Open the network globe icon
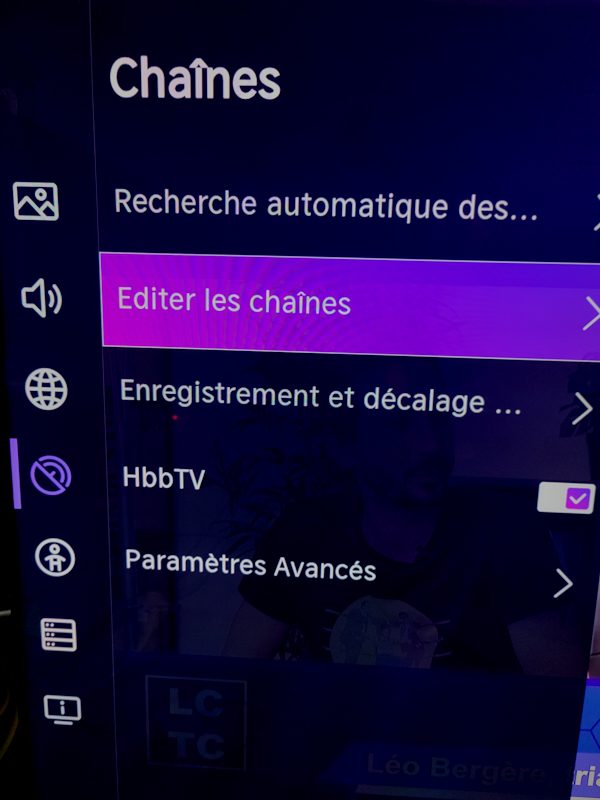Screen dimensions: 600x800 [46, 389]
